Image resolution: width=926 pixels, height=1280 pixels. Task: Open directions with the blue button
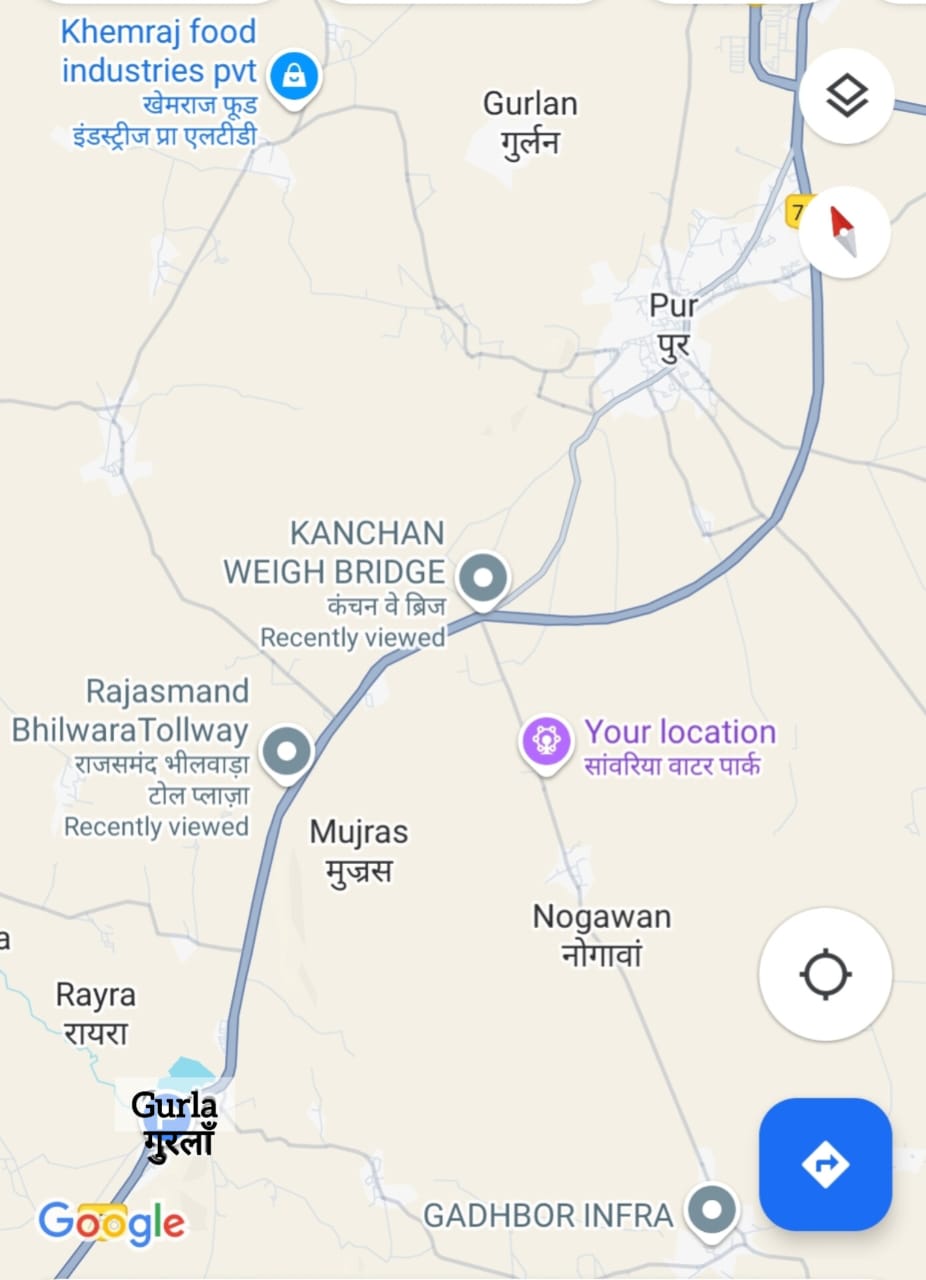pos(825,1164)
